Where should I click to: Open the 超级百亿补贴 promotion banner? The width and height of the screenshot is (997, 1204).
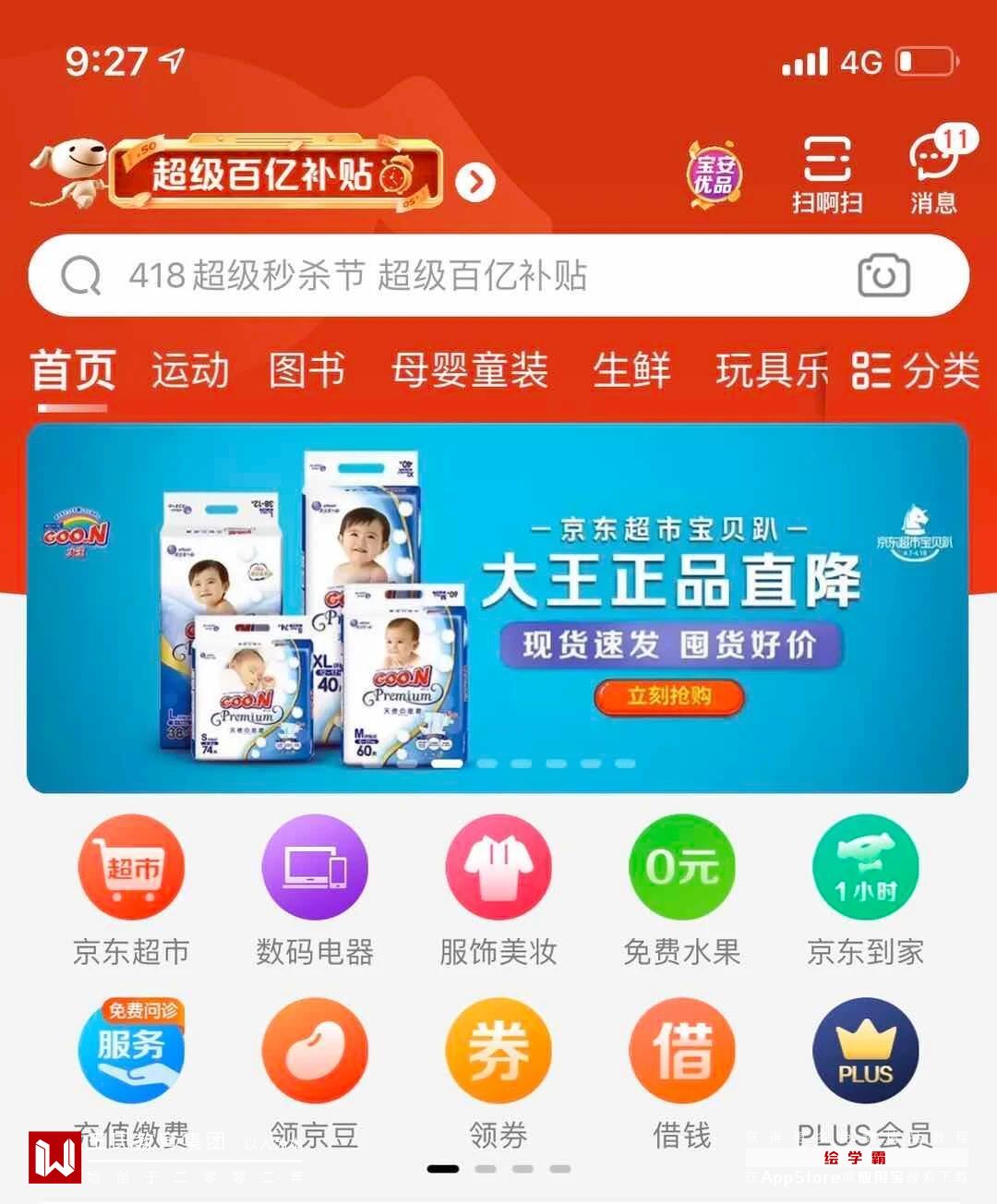point(277,175)
